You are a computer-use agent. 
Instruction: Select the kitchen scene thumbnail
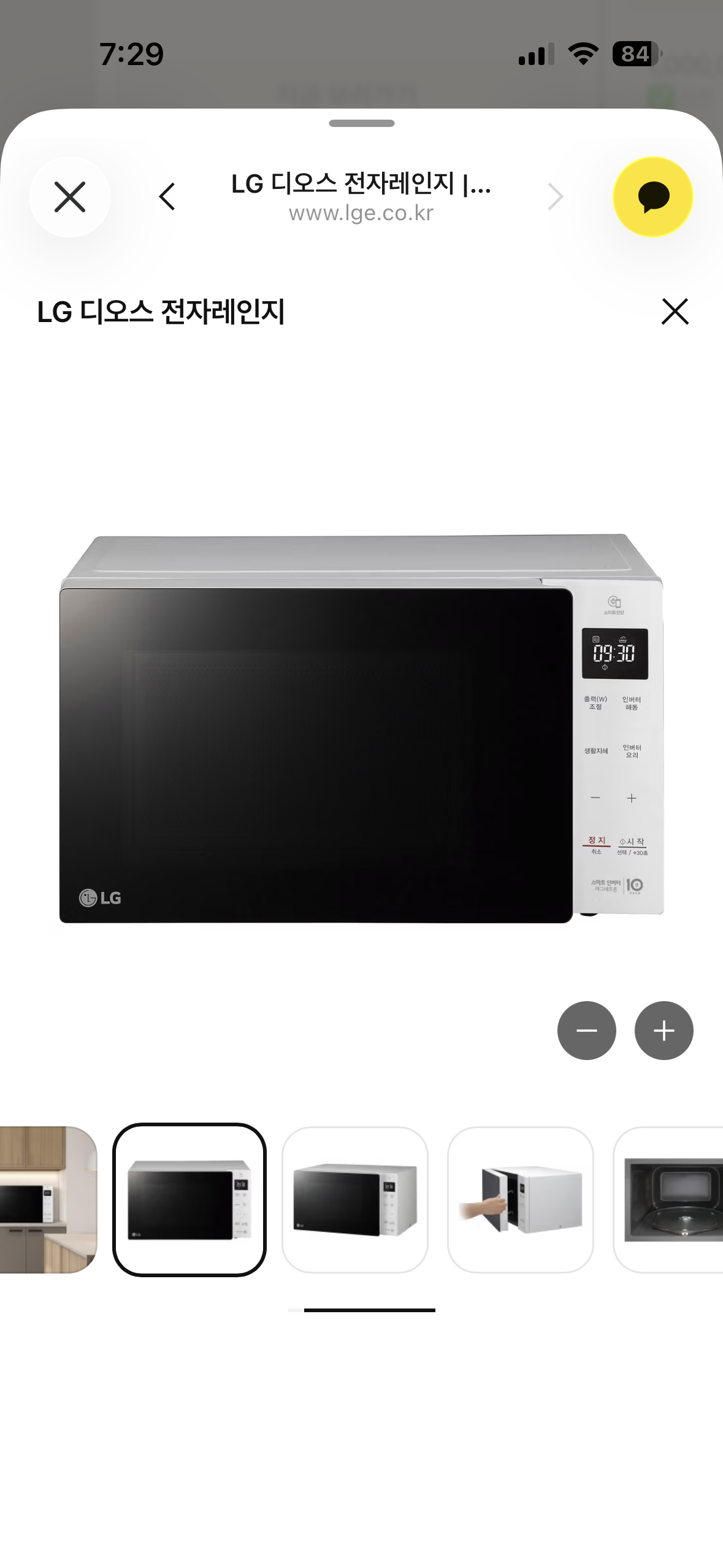coord(48,1199)
